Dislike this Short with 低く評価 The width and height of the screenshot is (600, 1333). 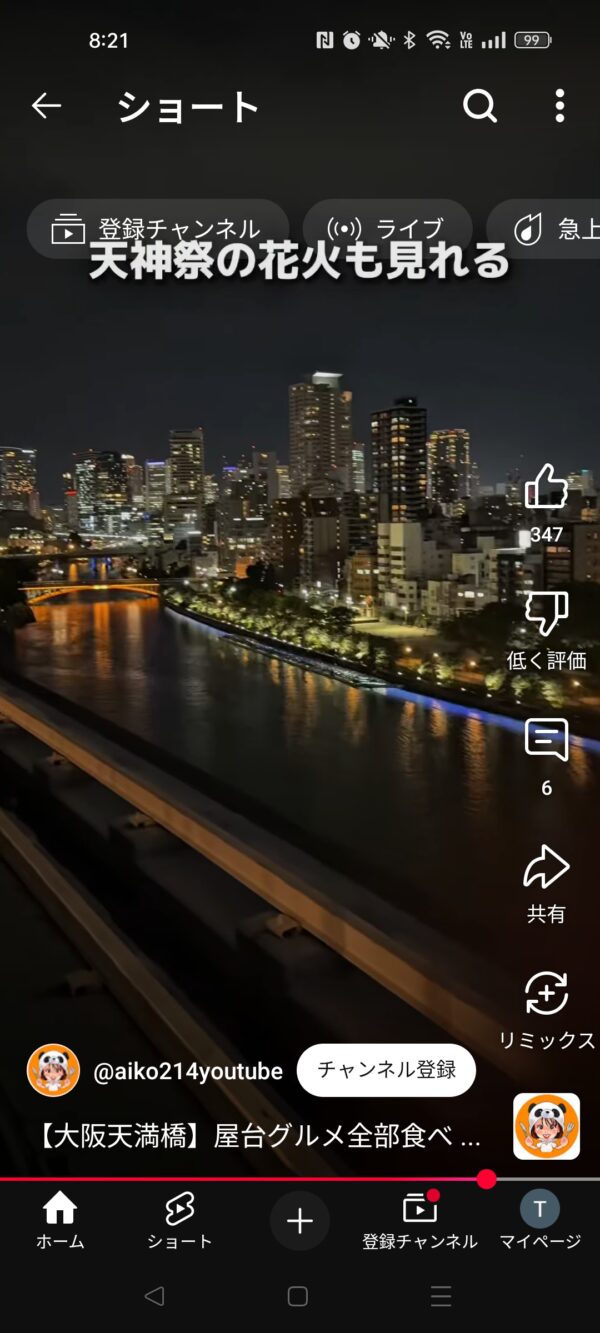click(x=546, y=614)
